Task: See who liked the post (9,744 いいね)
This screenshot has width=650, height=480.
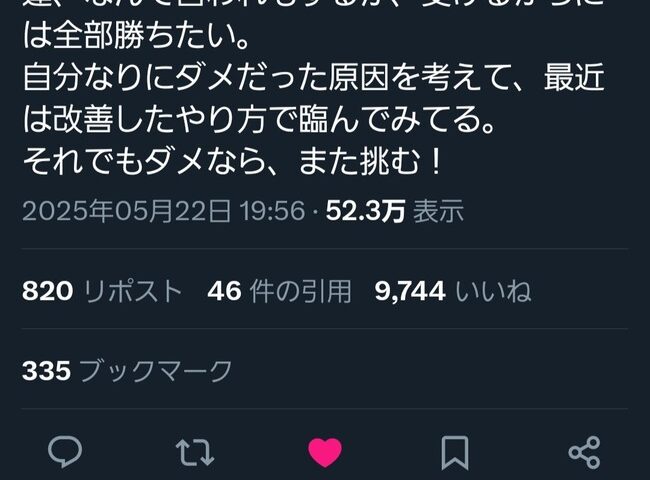Action: pos(452,291)
